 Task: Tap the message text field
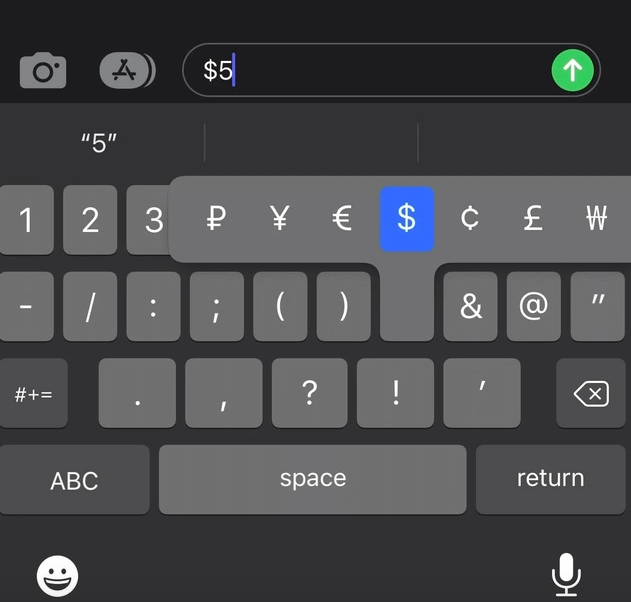click(380, 70)
